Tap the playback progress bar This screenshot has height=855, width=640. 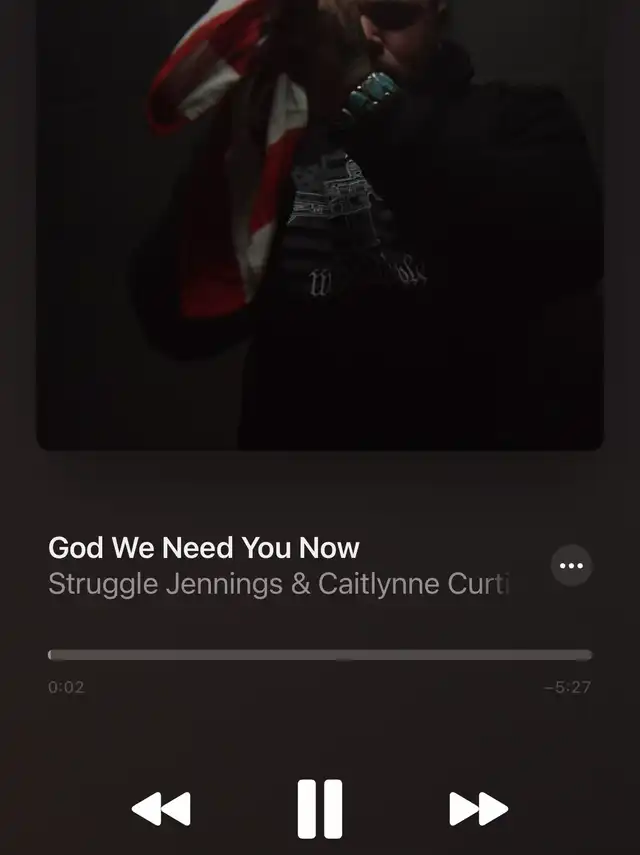point(320,655)
